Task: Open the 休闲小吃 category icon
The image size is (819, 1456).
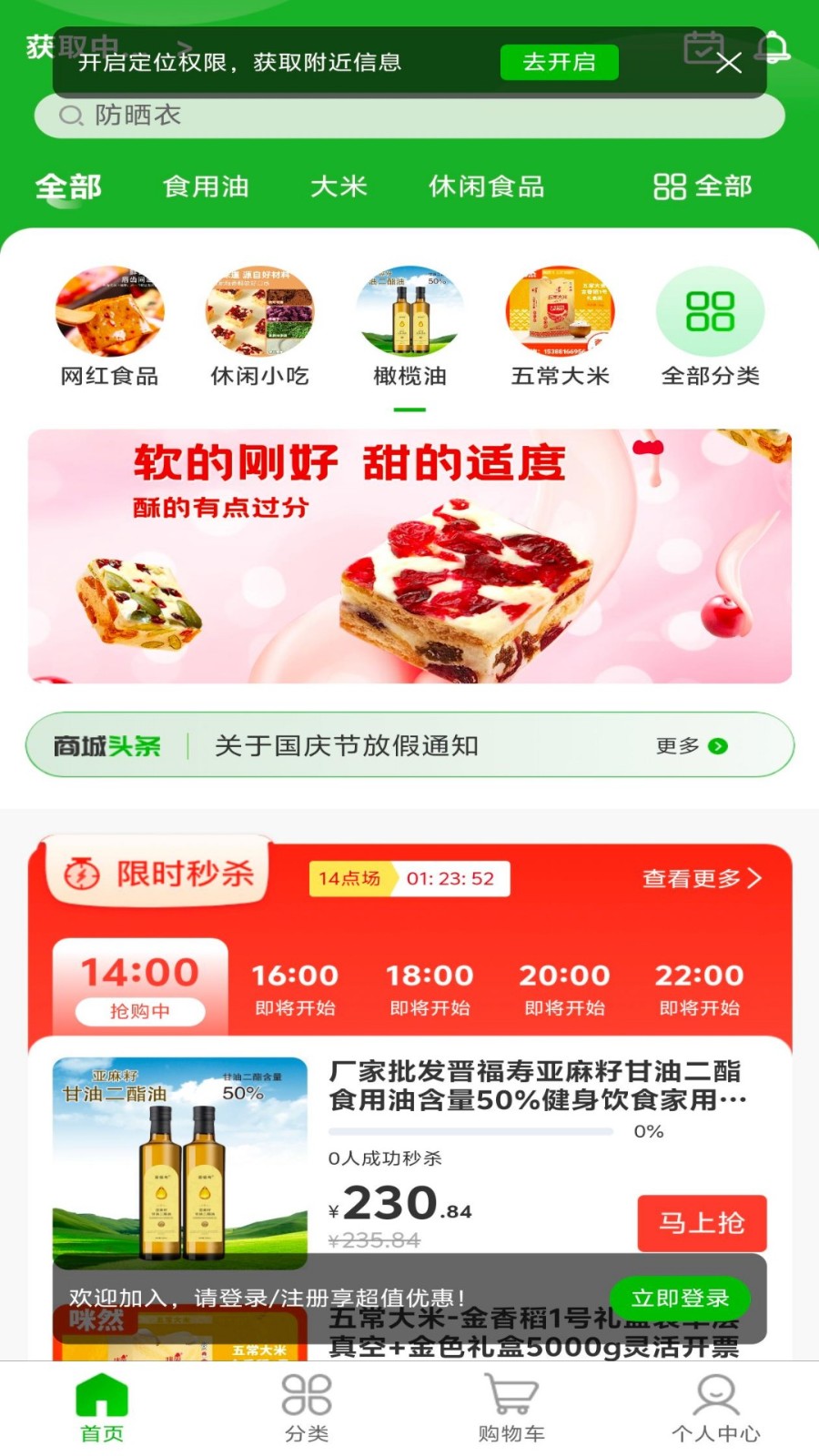Action: pos(261,311)
